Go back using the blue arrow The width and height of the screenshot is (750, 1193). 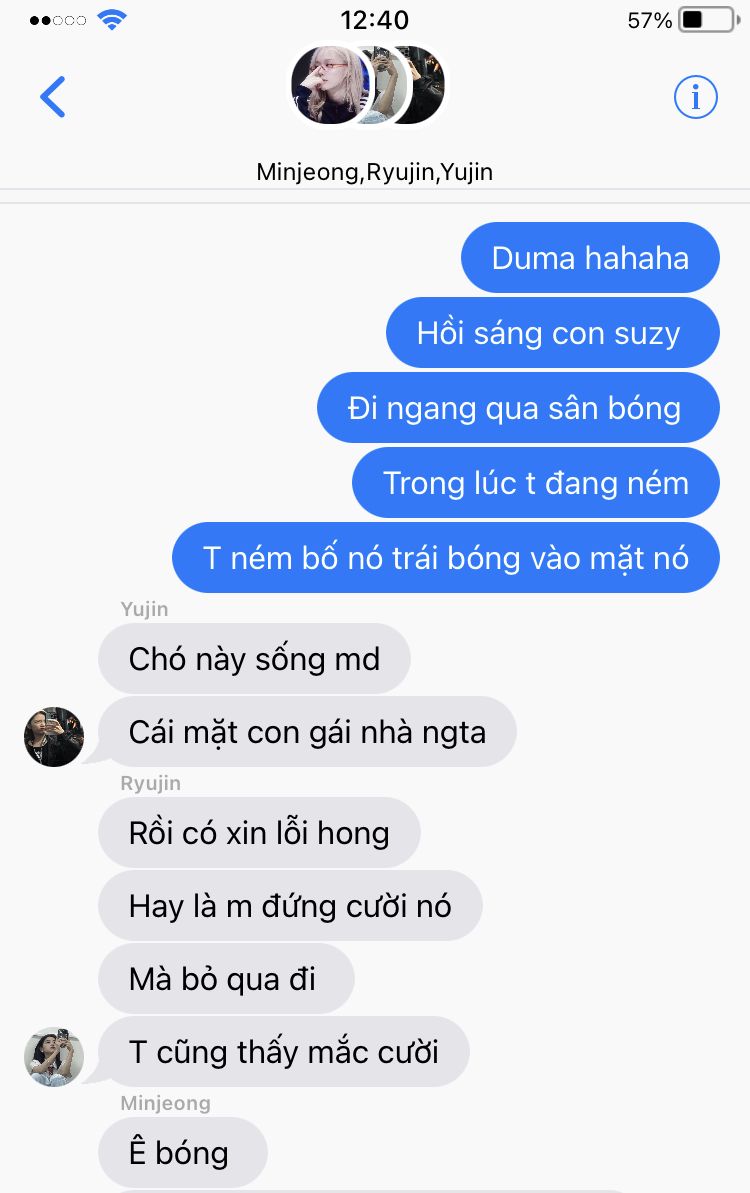click(52, 97)
